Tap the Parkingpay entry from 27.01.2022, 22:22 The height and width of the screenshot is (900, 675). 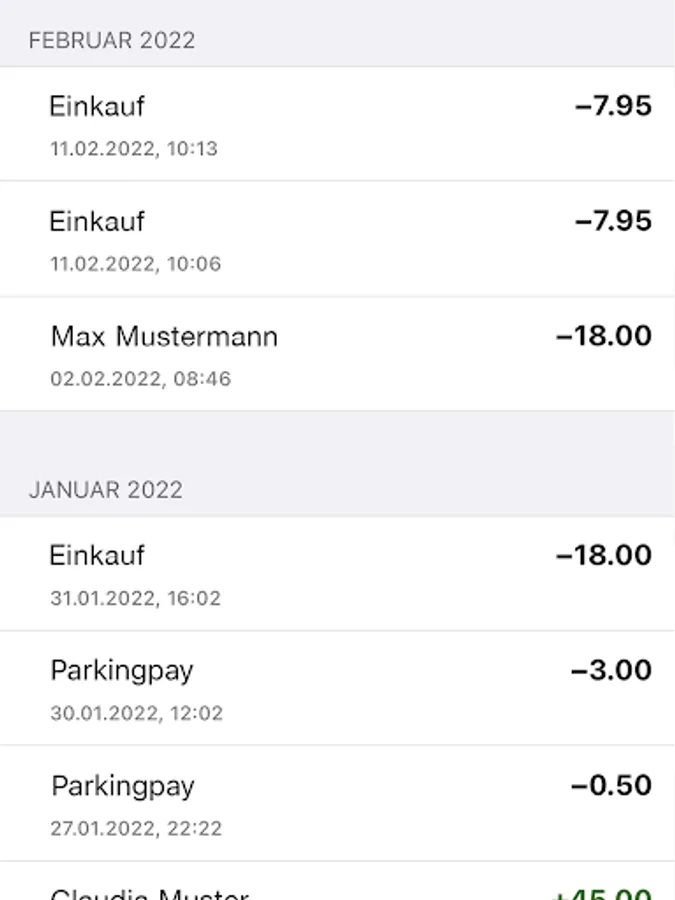pyautogui.click(x=337, y=804)
